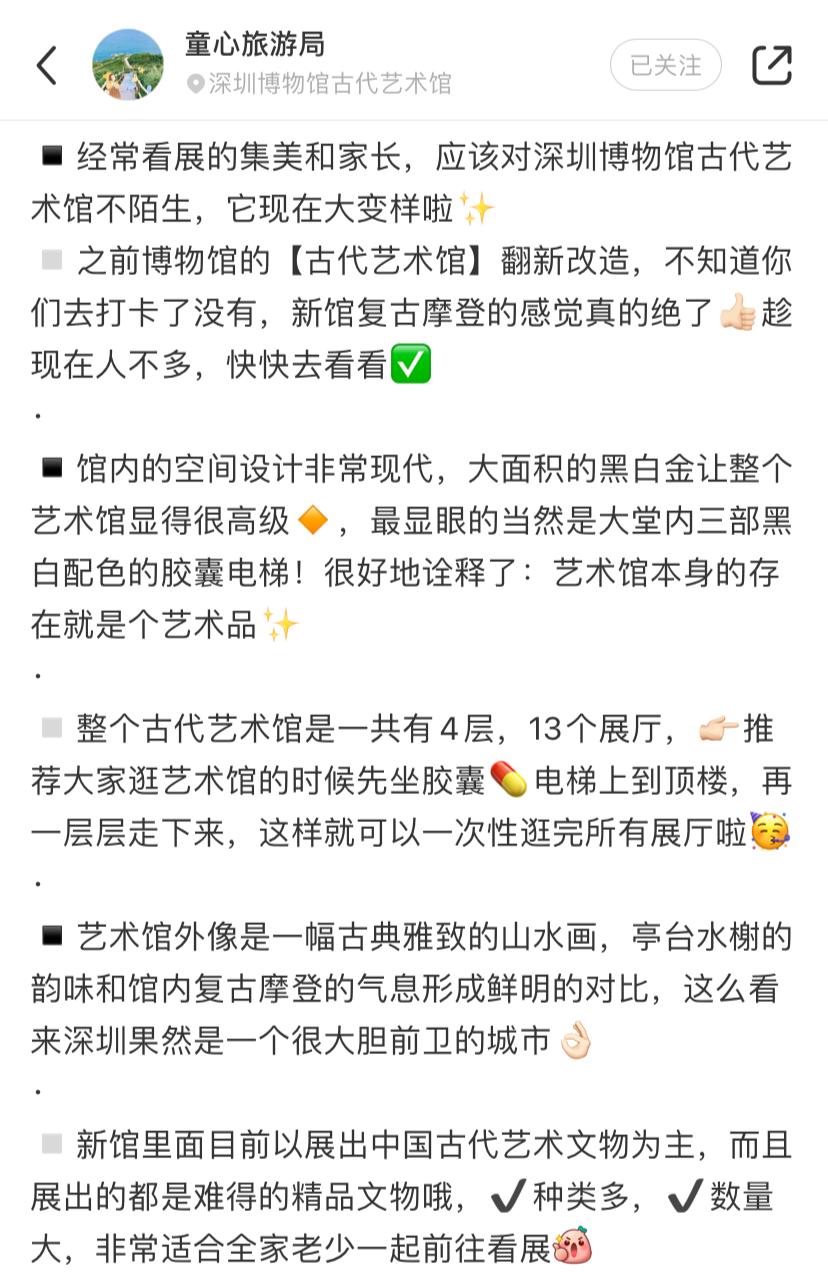828x1288 pixels.
Task: Go back using the top-left arrow
Action: point(47,66)
